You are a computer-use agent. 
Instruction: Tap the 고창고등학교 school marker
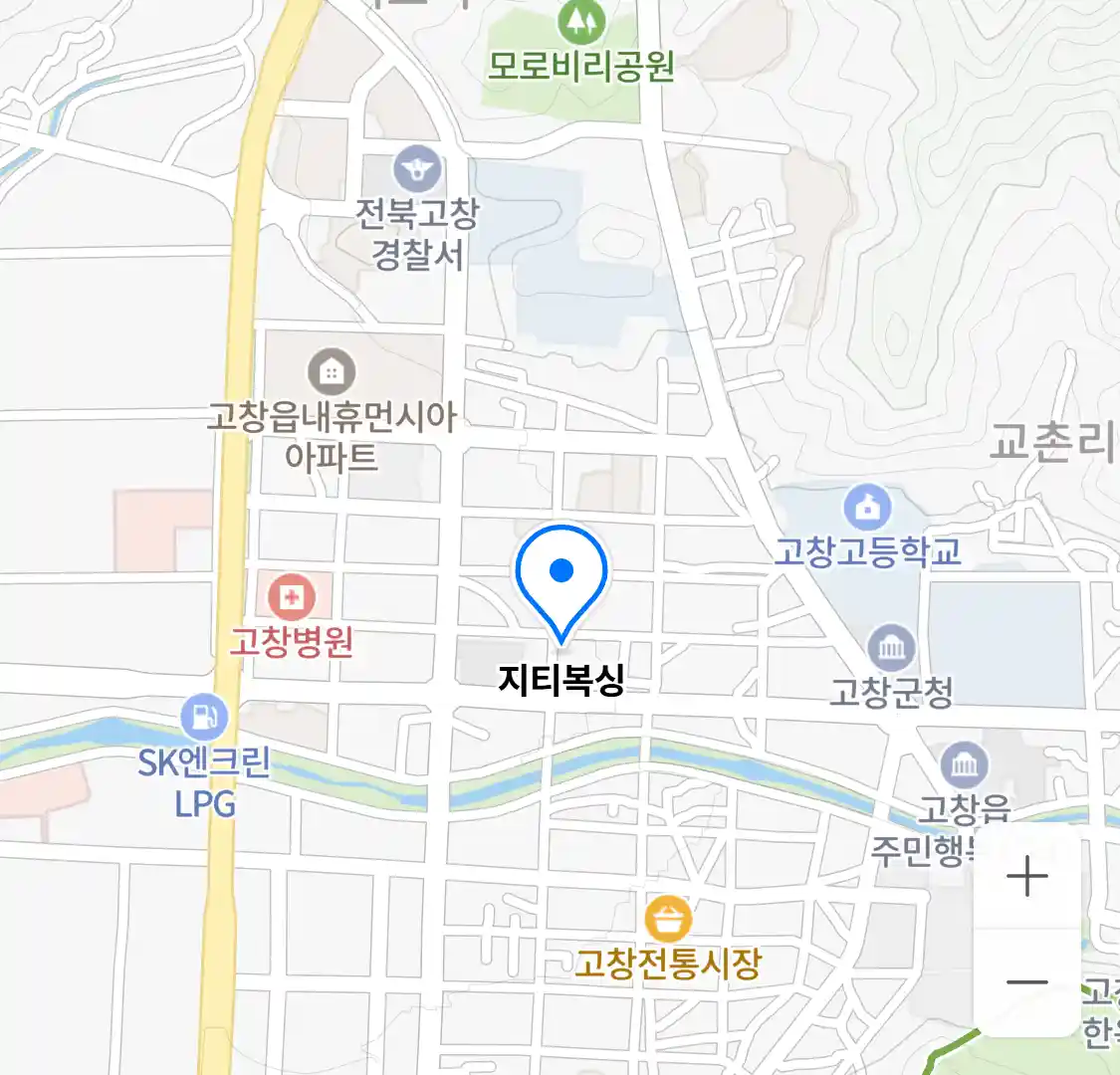click(x=868, y=509)
